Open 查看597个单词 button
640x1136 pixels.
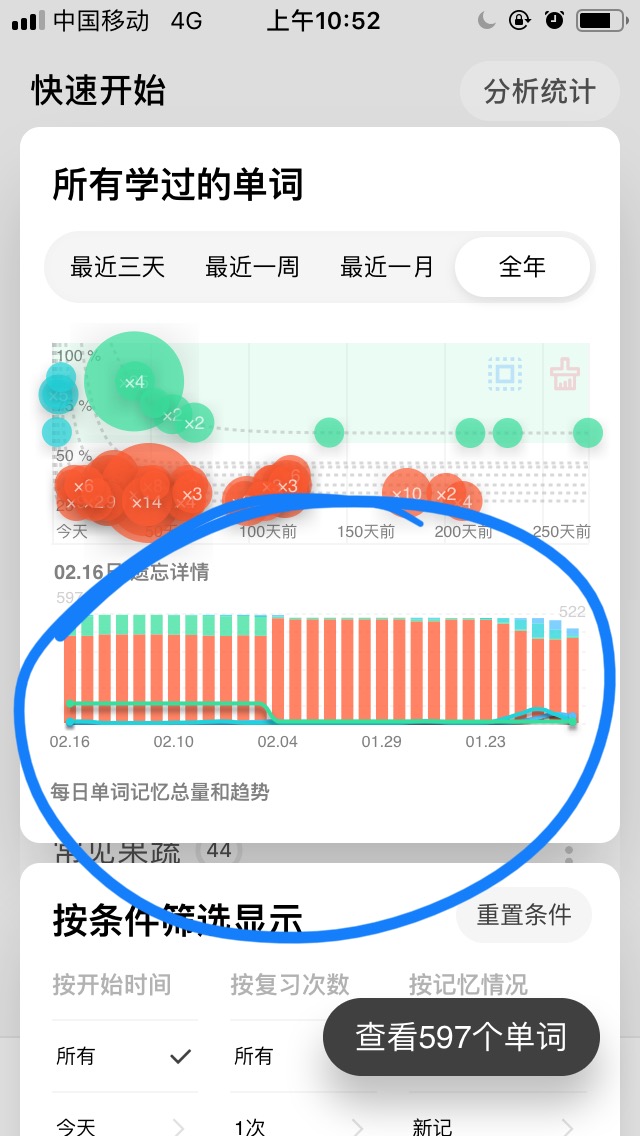pos(462,1037)
